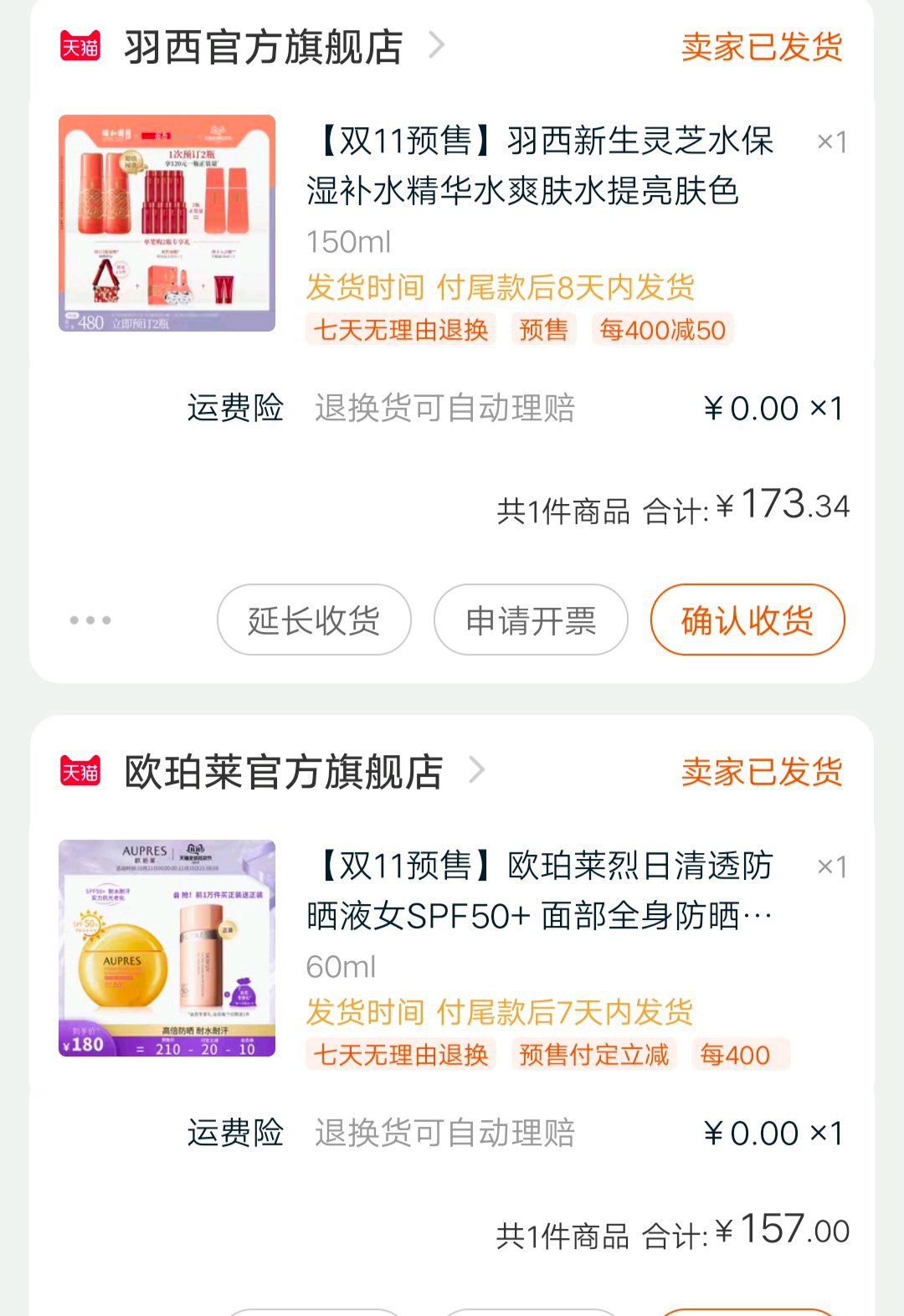Request invoice via 申请开票
Screen dimensions: 904x1316
(531, 620)
